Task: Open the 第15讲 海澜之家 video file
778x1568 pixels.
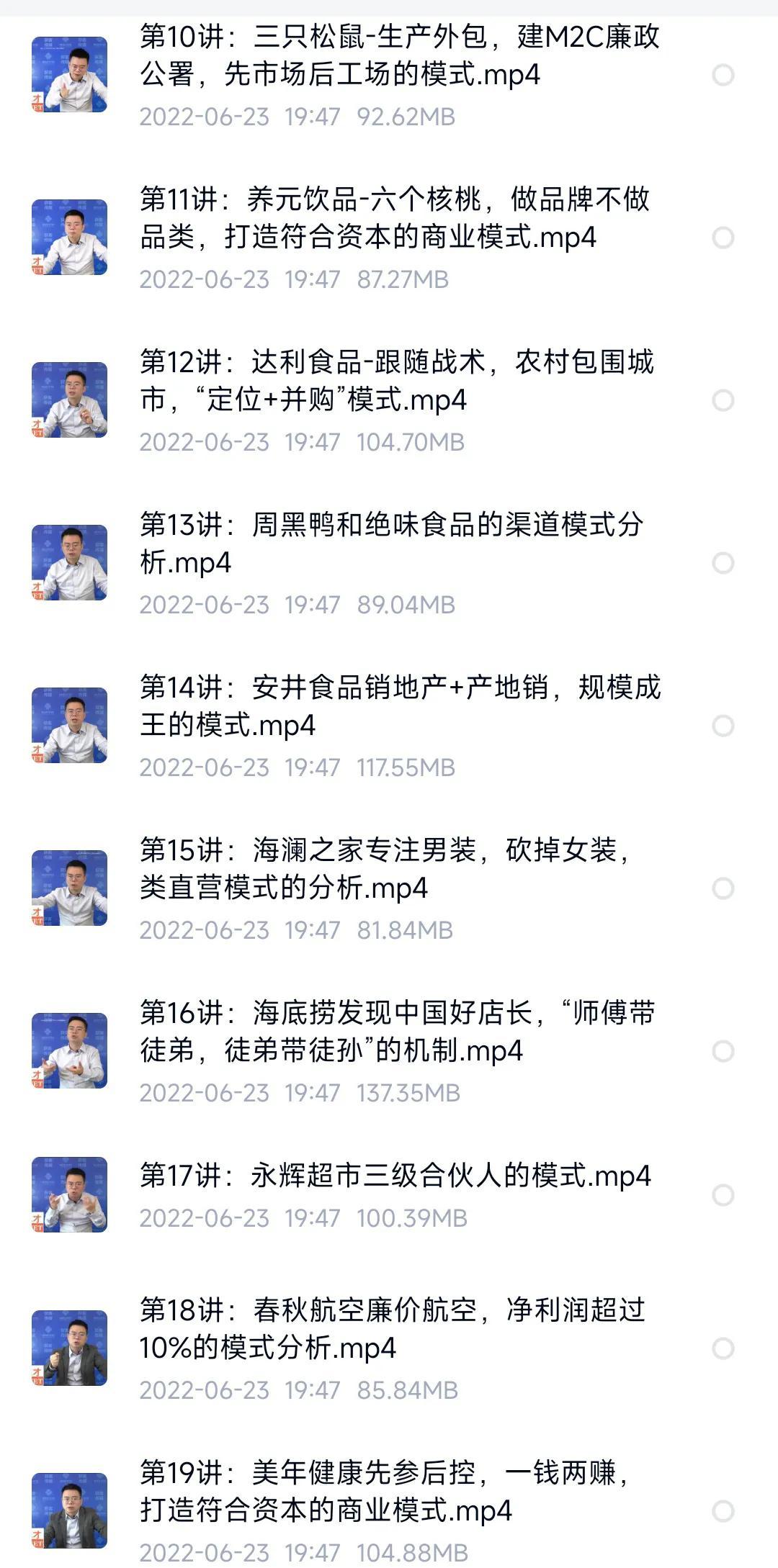Action: (385, 869)
